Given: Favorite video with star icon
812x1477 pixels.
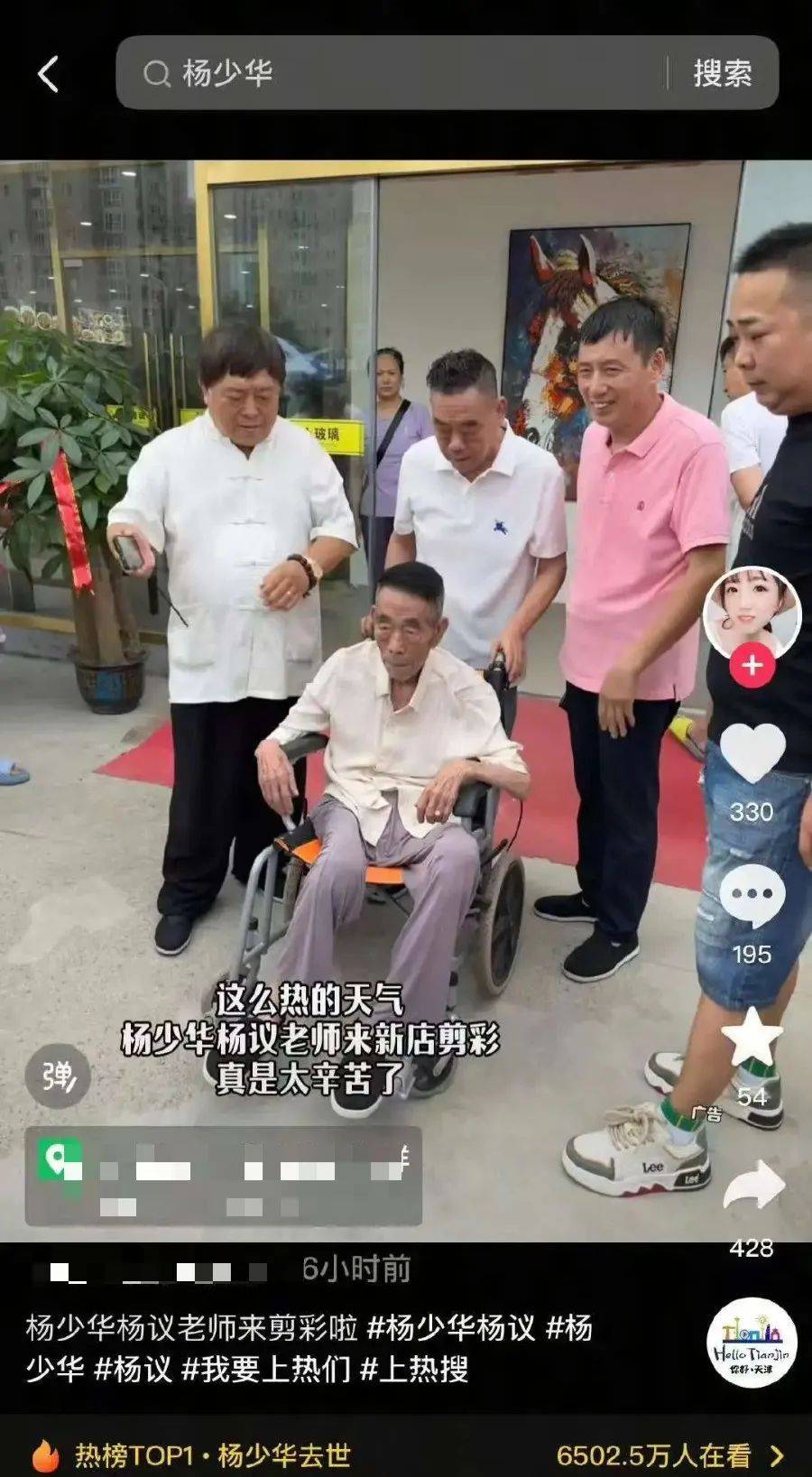Looking at the screenshot, I should (752, 1036).
